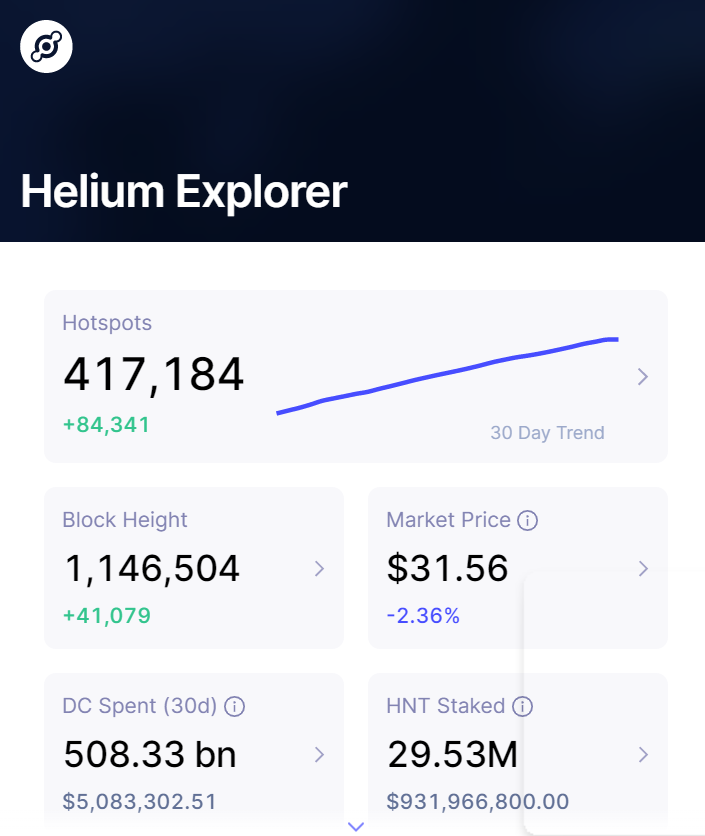This screenshot has width=705, height=836.
Task: Open the DC Spent (30d) card
Action: (x=193, y=752)
